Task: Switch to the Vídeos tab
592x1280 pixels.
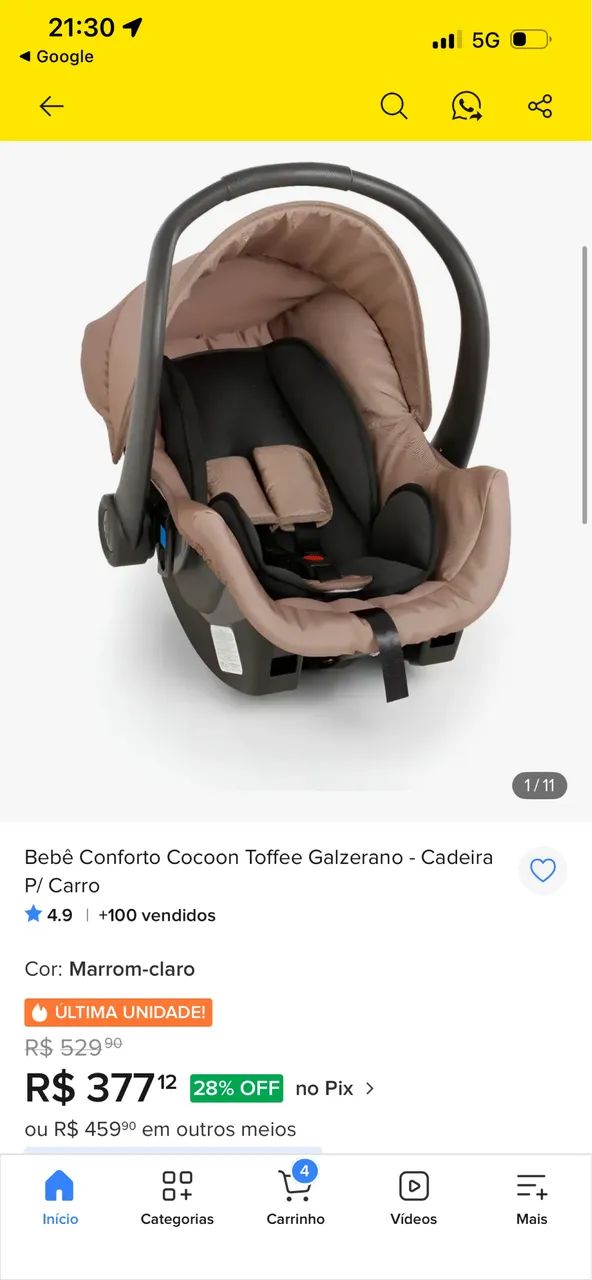Action: (414, 1198)
